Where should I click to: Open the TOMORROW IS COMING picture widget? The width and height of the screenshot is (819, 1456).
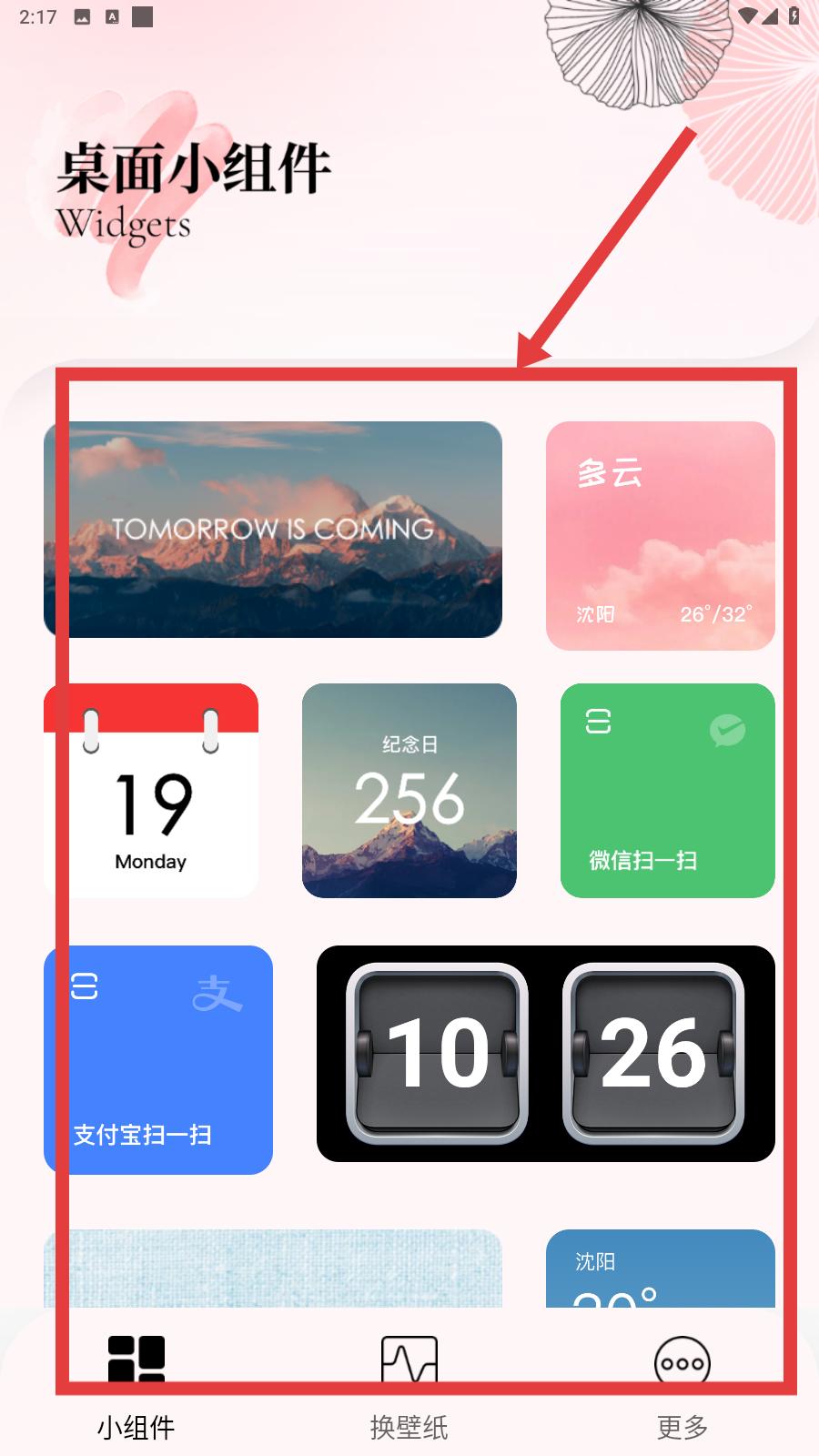pyautogui.click(x=273, y=529)
